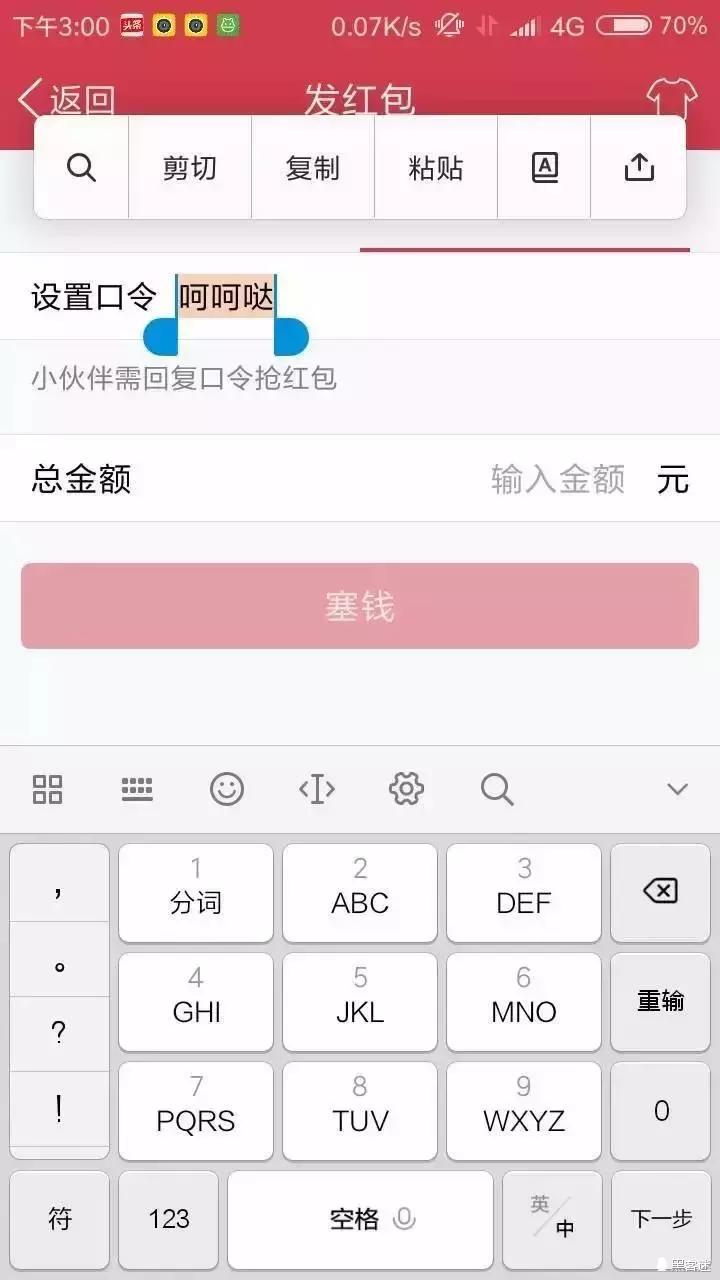Open the layout switcher grid icon
This screenshot has width=720, height=1280.
click(x=47, y=789)
